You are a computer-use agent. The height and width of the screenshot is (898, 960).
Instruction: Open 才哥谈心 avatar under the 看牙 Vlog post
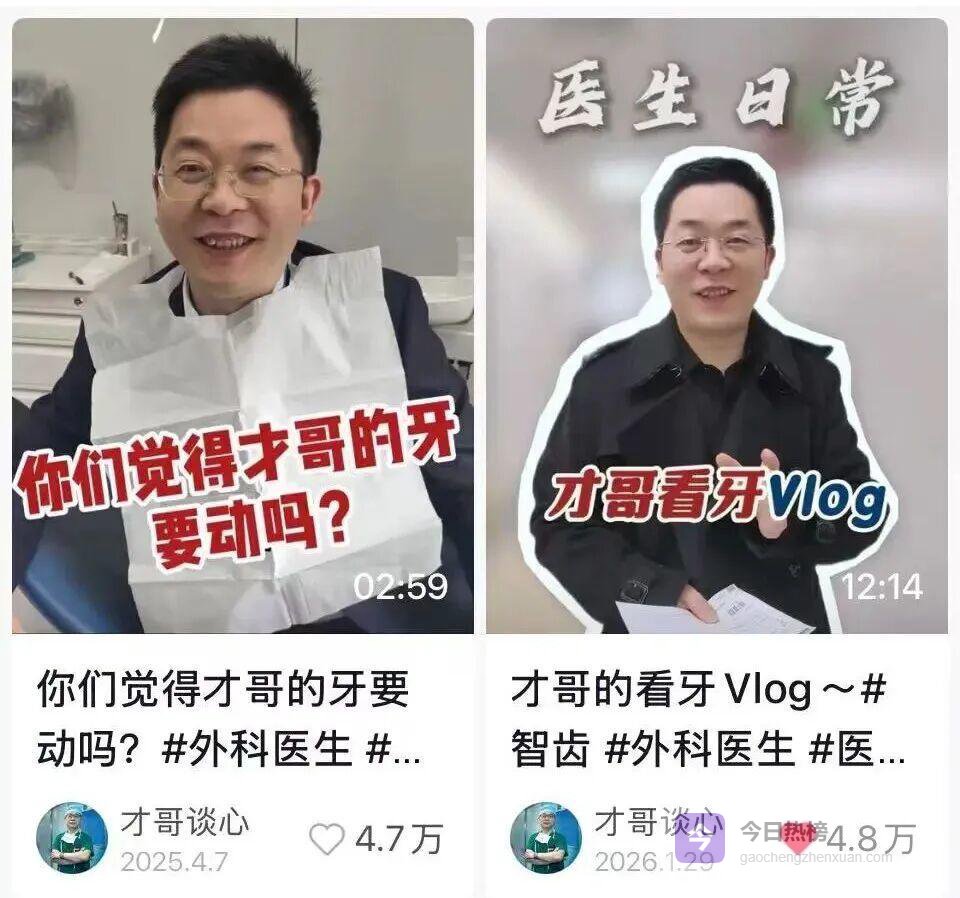(546, 838)
